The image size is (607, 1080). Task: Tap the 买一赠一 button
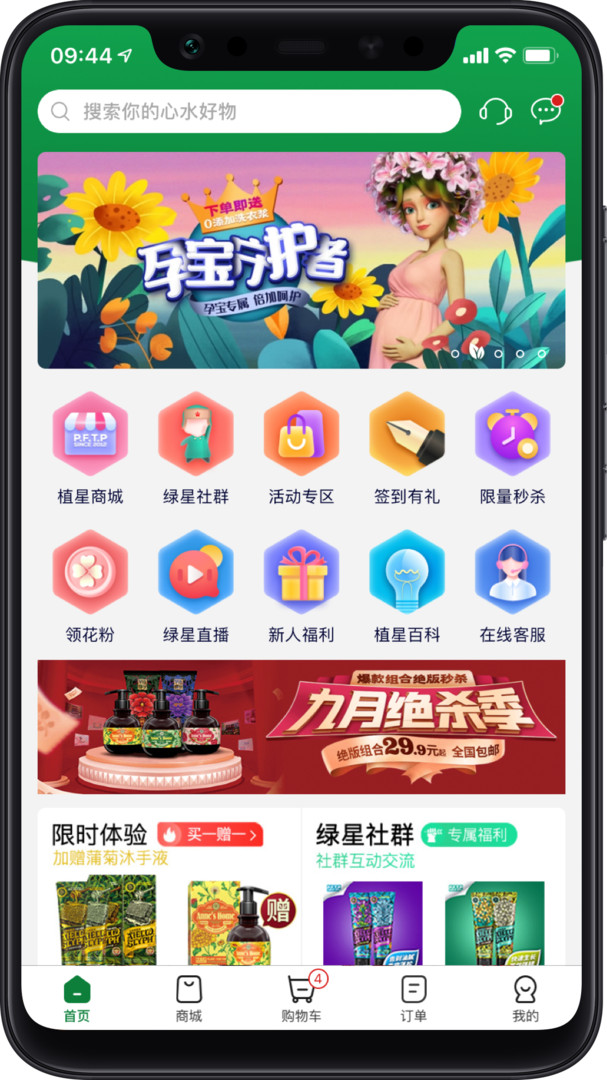pyautogui.click(x=210, y=835)
